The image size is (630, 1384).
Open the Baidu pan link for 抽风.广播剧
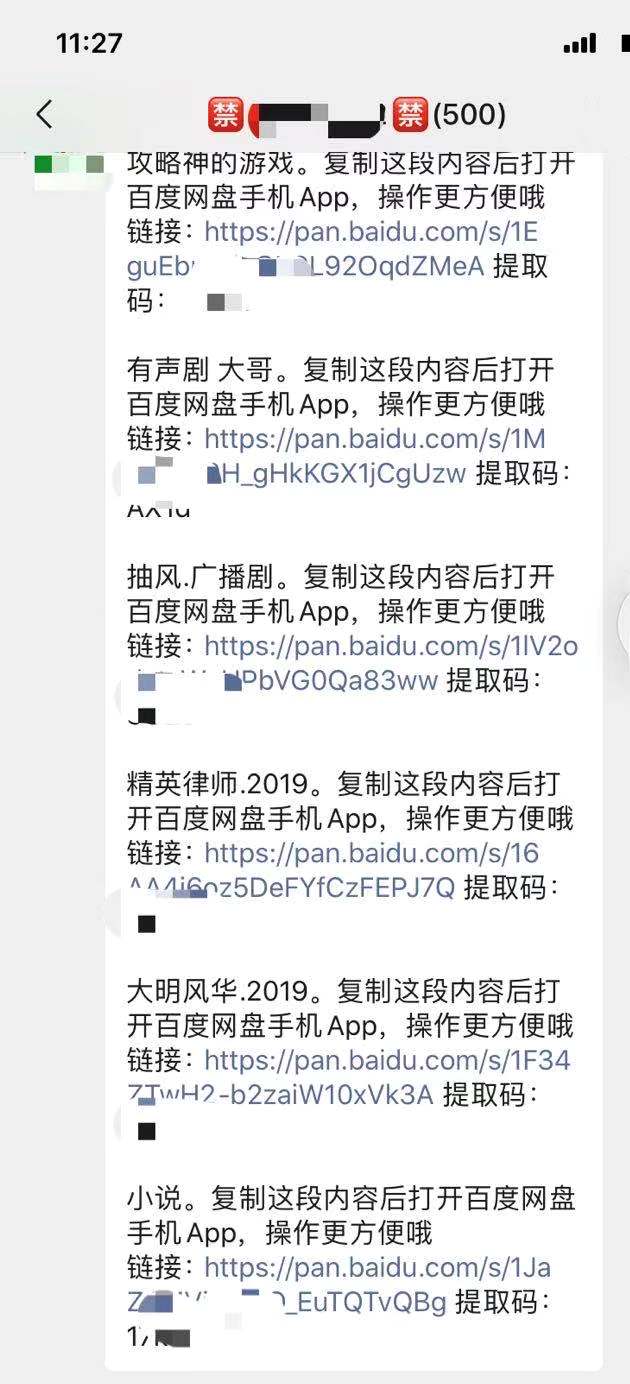coord(390,647)
